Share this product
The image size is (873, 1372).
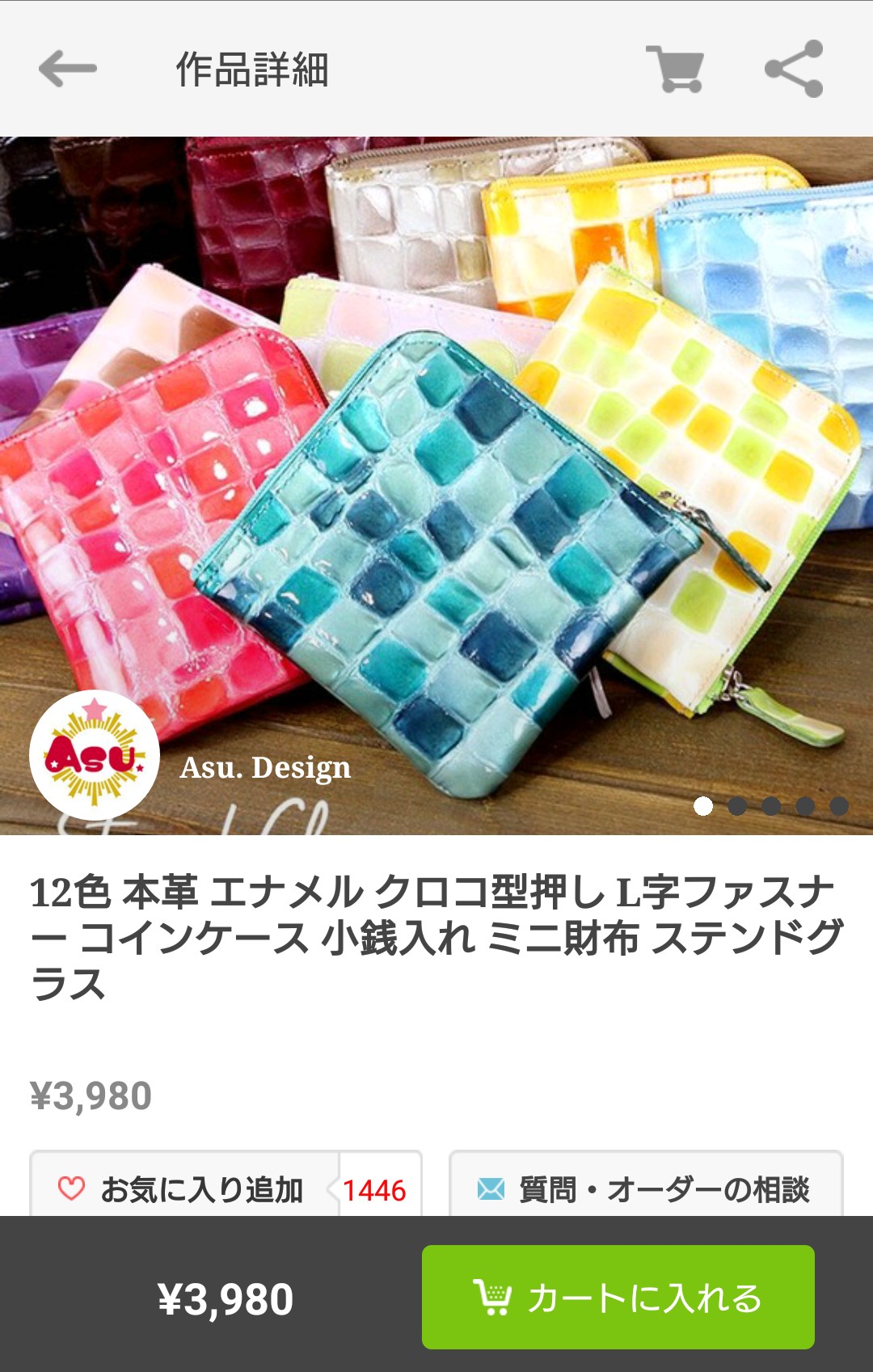tap(794, 70)
